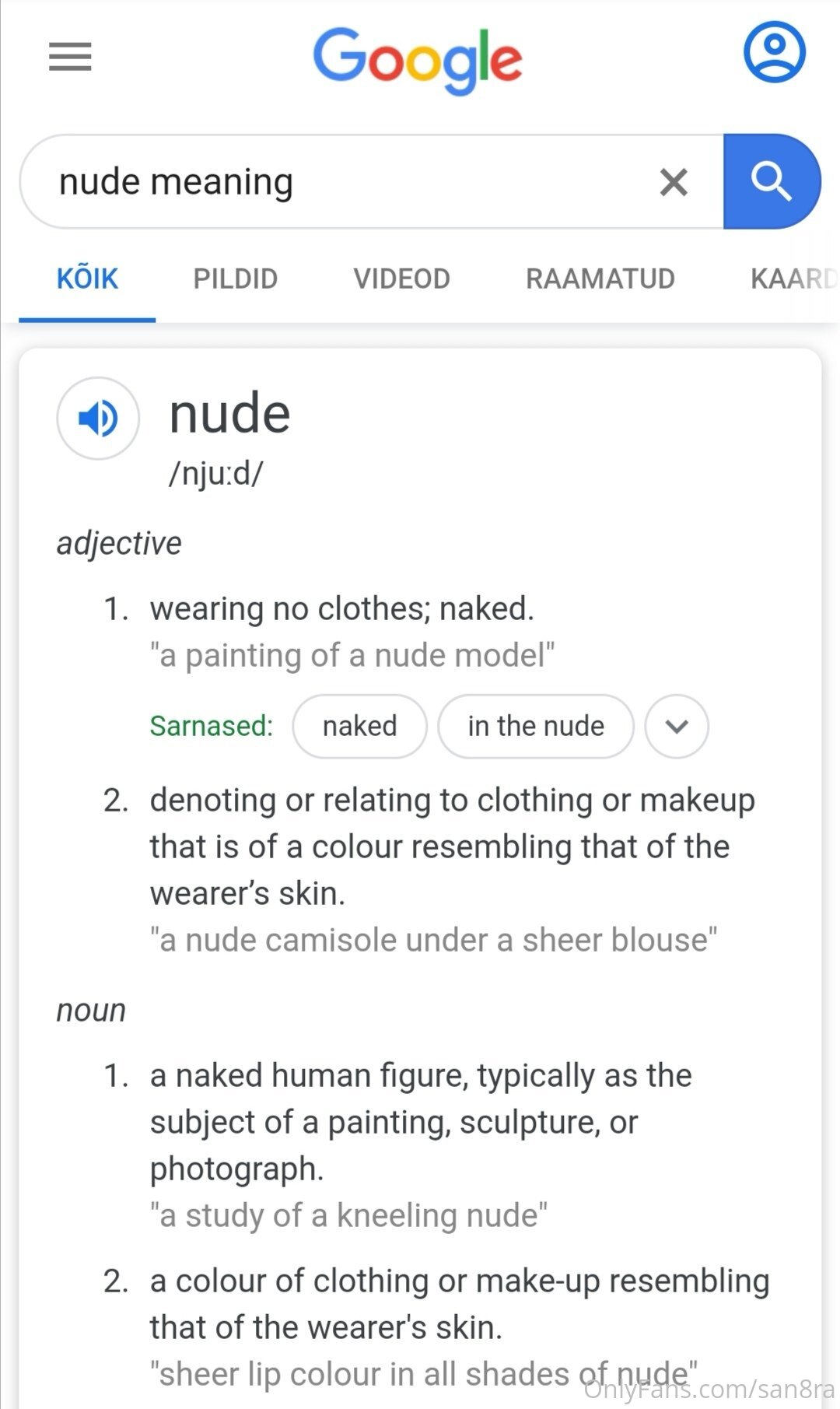Run the search with the magnifier button
Screen dimensions: 840x1409
pyautogui.click(x=772, y=182)
